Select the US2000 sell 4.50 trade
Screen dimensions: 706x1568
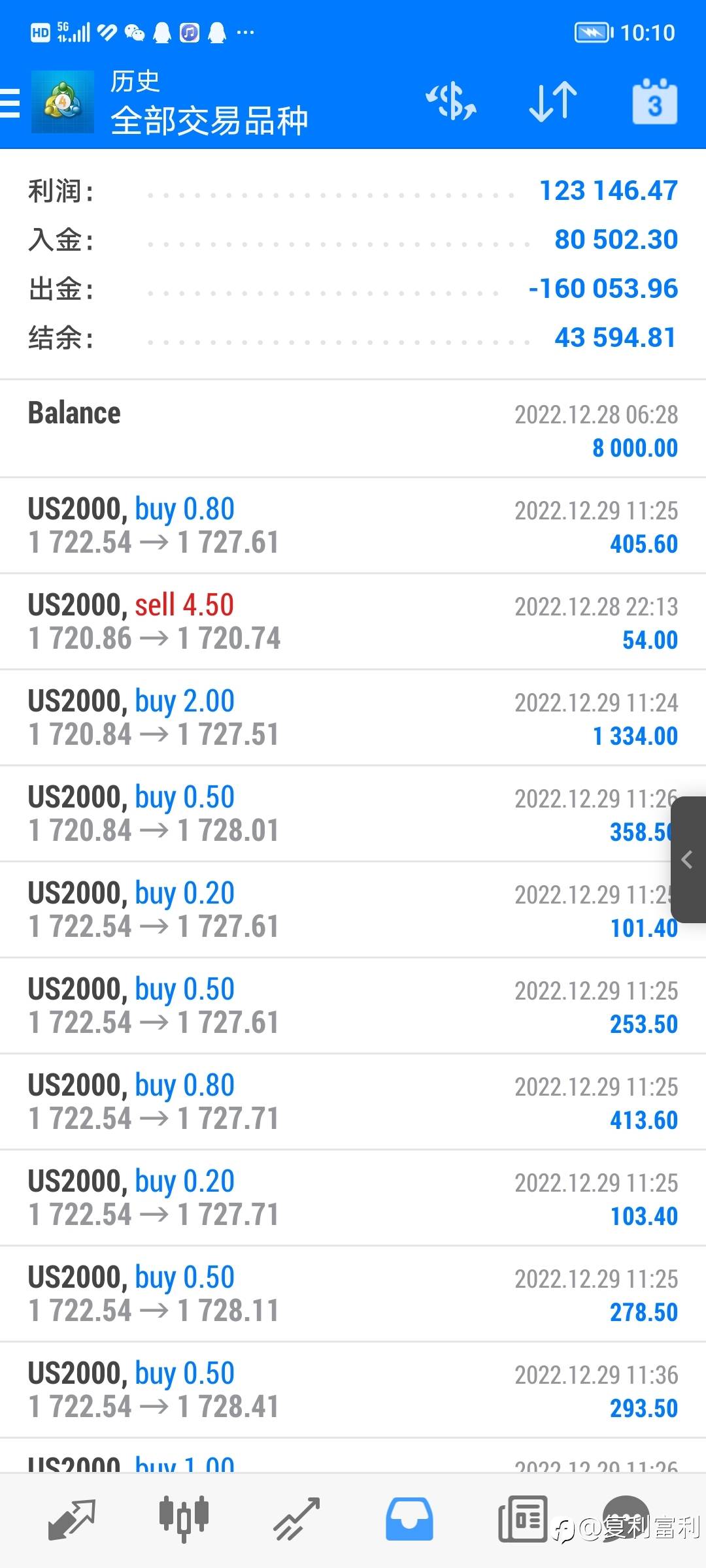pos(353,621)
